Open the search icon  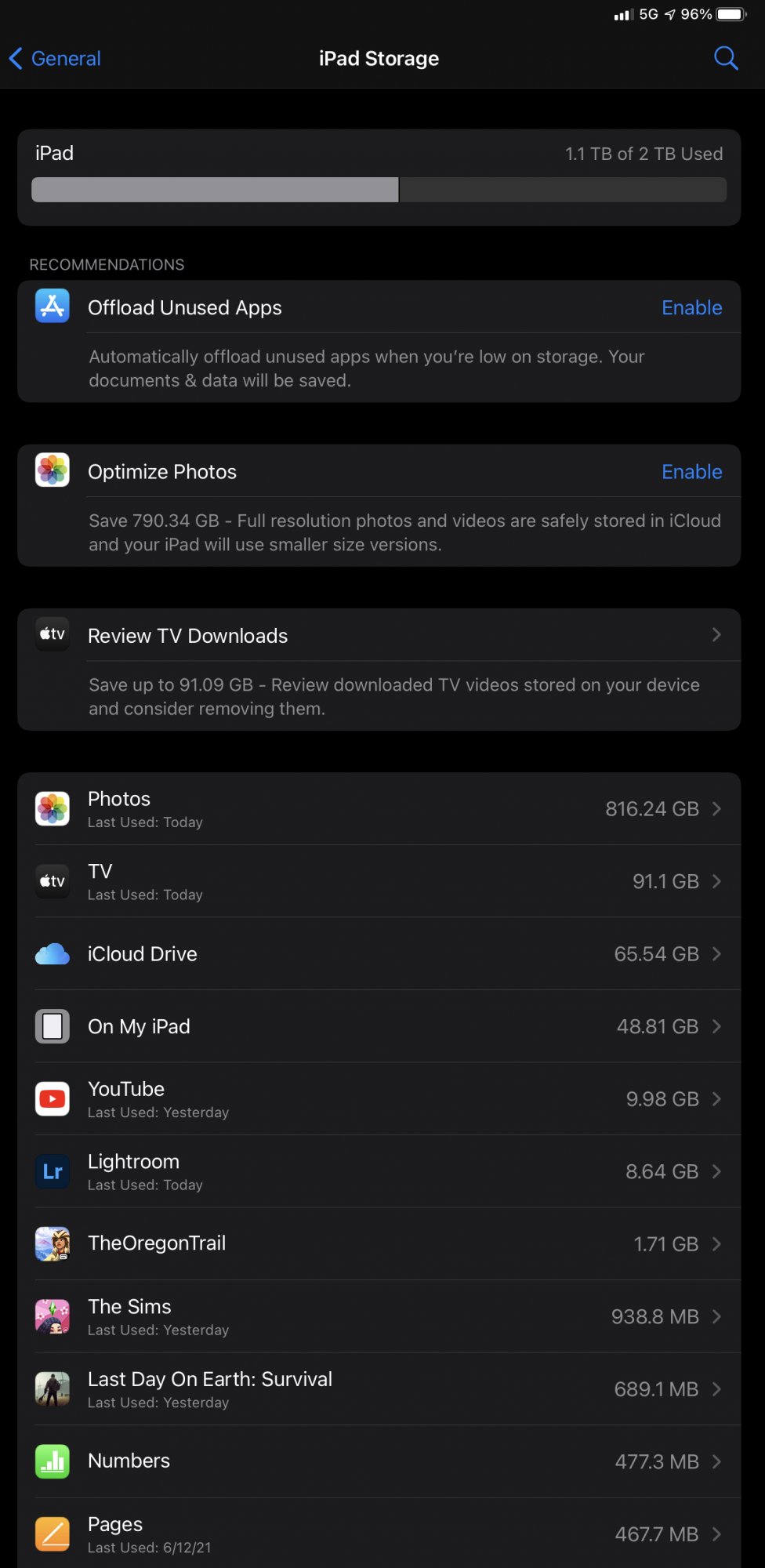tap(726, 58)
